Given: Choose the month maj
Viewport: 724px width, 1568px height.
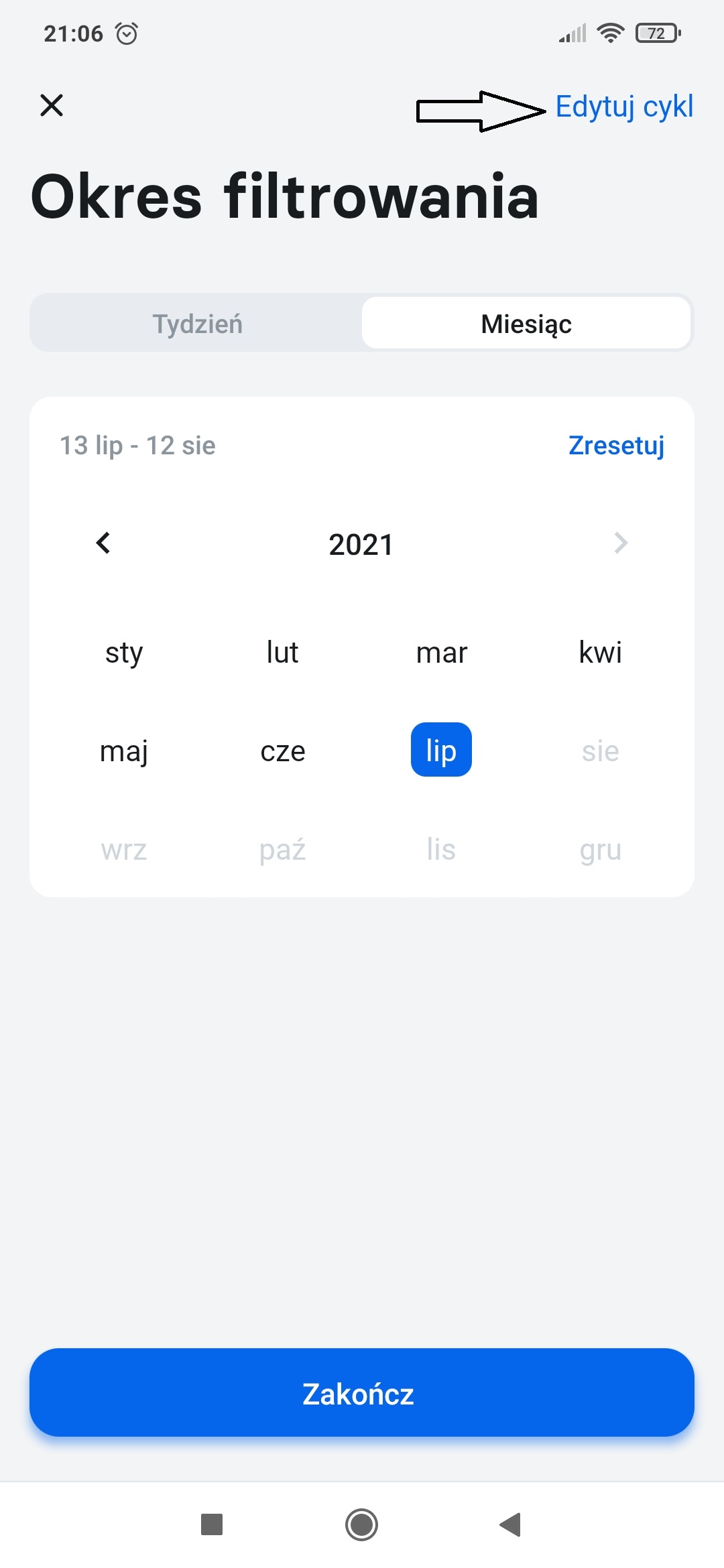Looking at the screenshot, I should (x=124, y=750).
